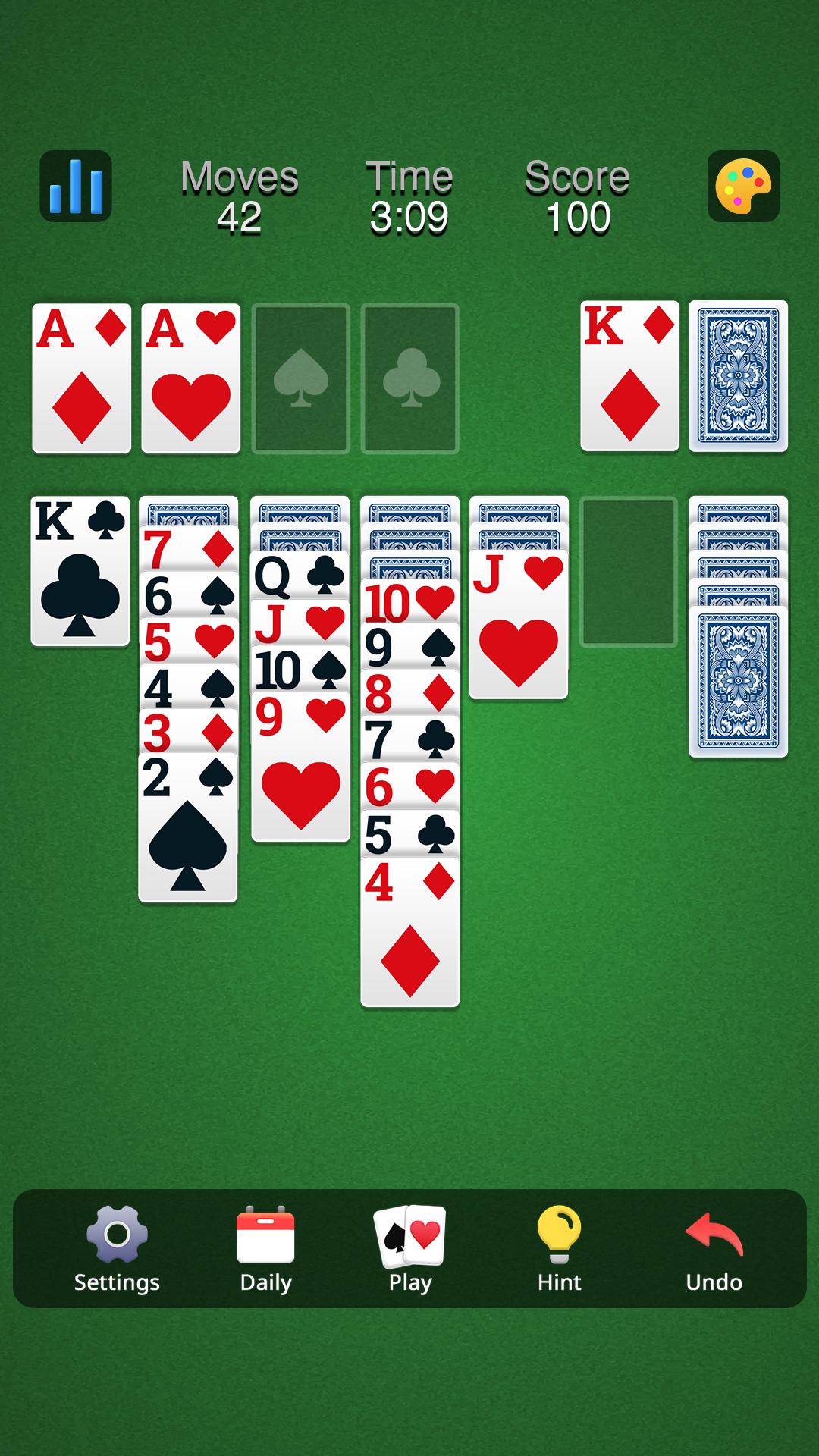819x1456 pixels.
Task: Select the King of diamonds waste card
Action: [629, 376]
